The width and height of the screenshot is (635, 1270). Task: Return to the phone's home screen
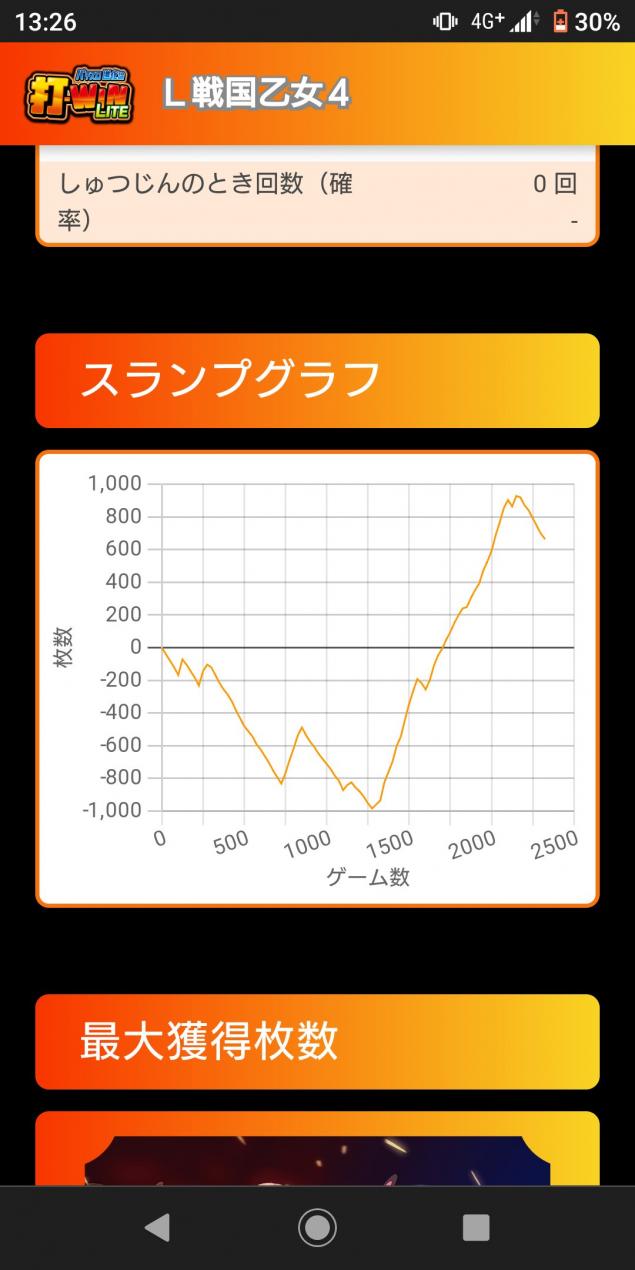(317, 1227)
